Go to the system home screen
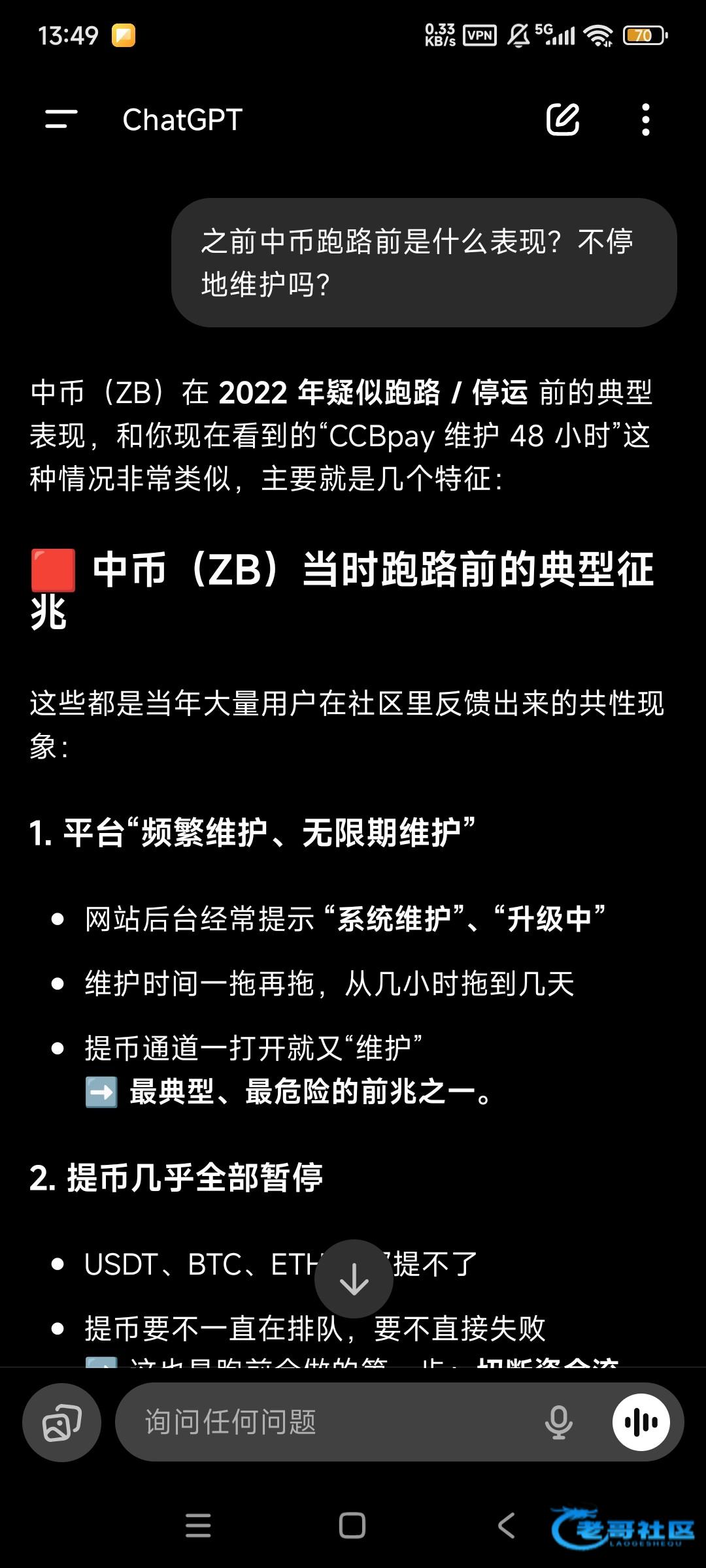This screenshot has width=706, height=1568. 352,1526
